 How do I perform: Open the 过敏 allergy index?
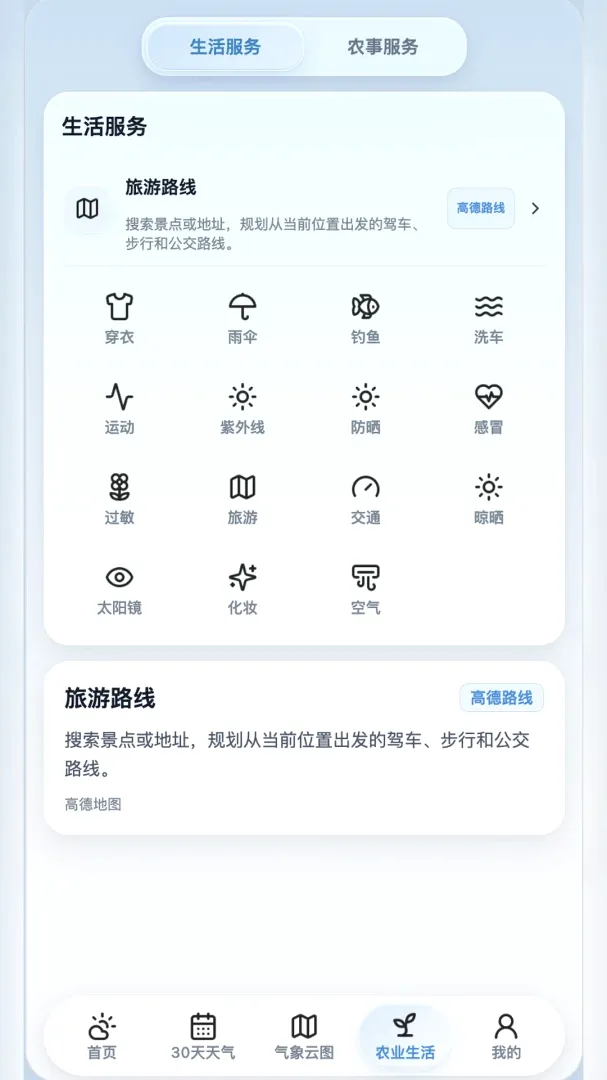pyautogui.click(x=119, y=499)
